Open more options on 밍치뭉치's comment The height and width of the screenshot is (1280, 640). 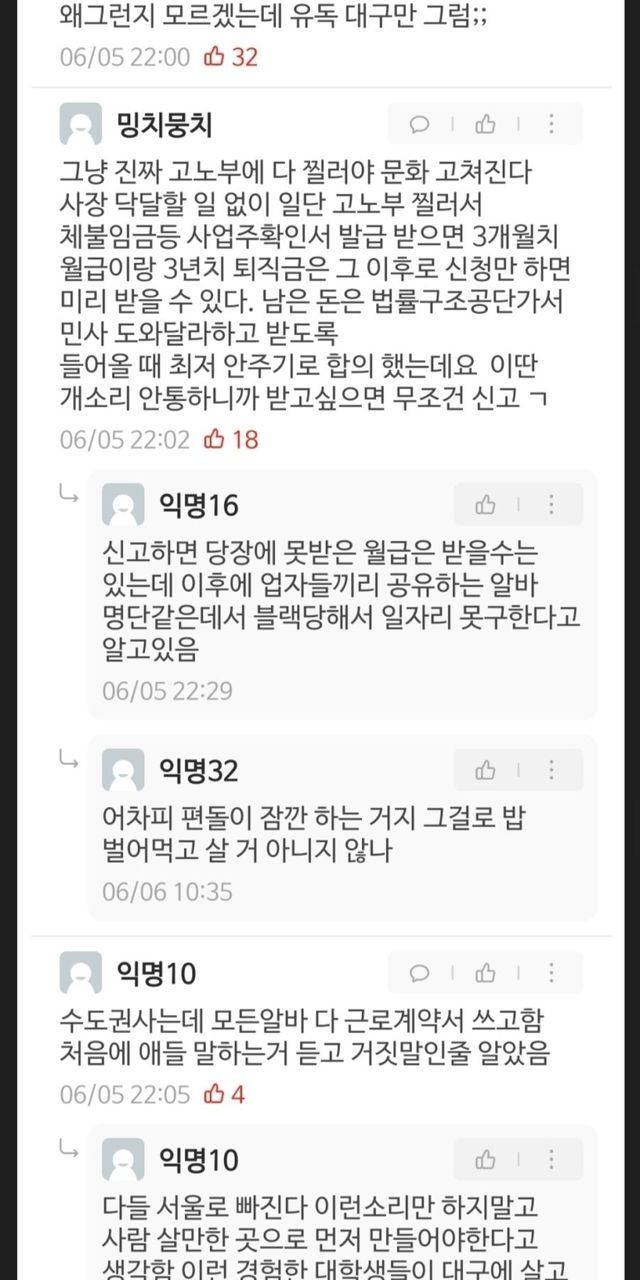click(x=551, y=125)
